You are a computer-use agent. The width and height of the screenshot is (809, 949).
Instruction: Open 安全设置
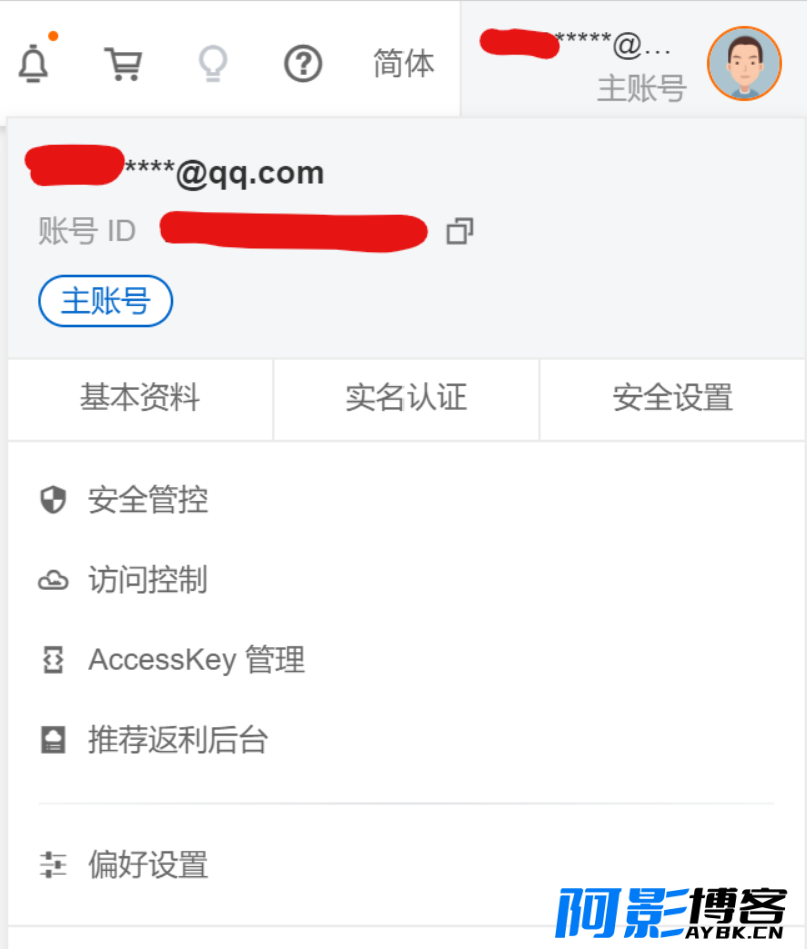click(x=672, y=398)
